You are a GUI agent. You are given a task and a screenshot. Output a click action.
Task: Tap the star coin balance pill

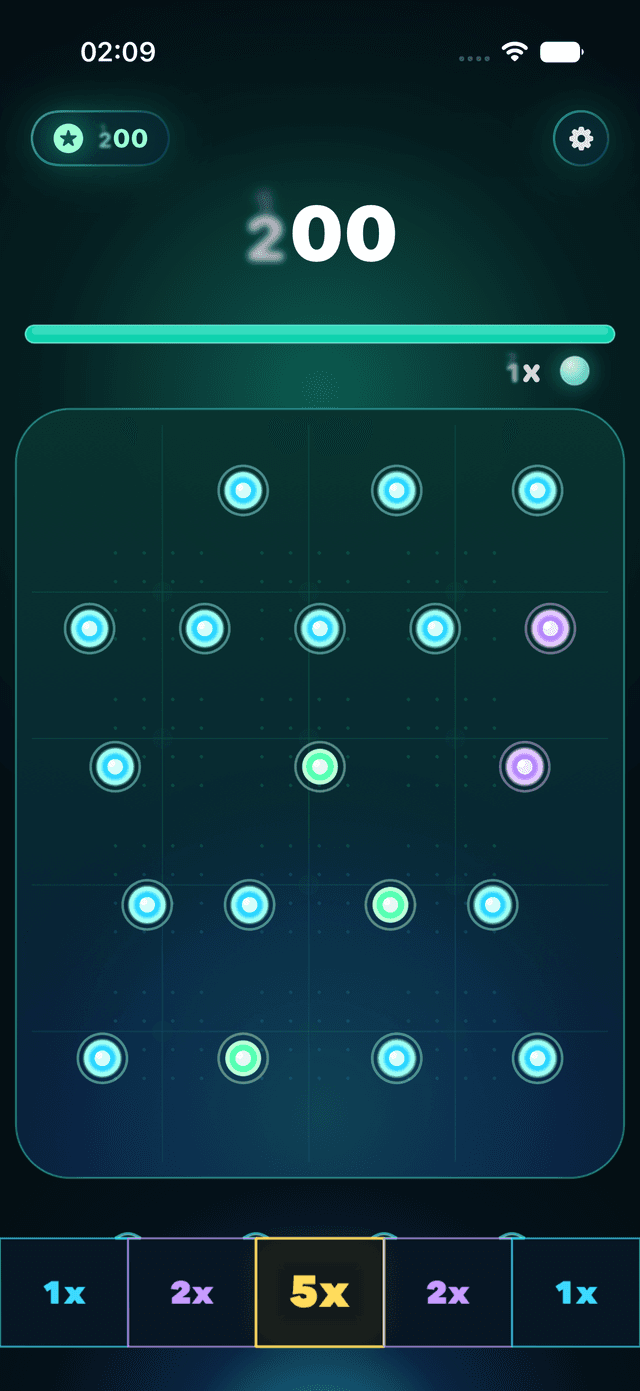pos(100,138)
